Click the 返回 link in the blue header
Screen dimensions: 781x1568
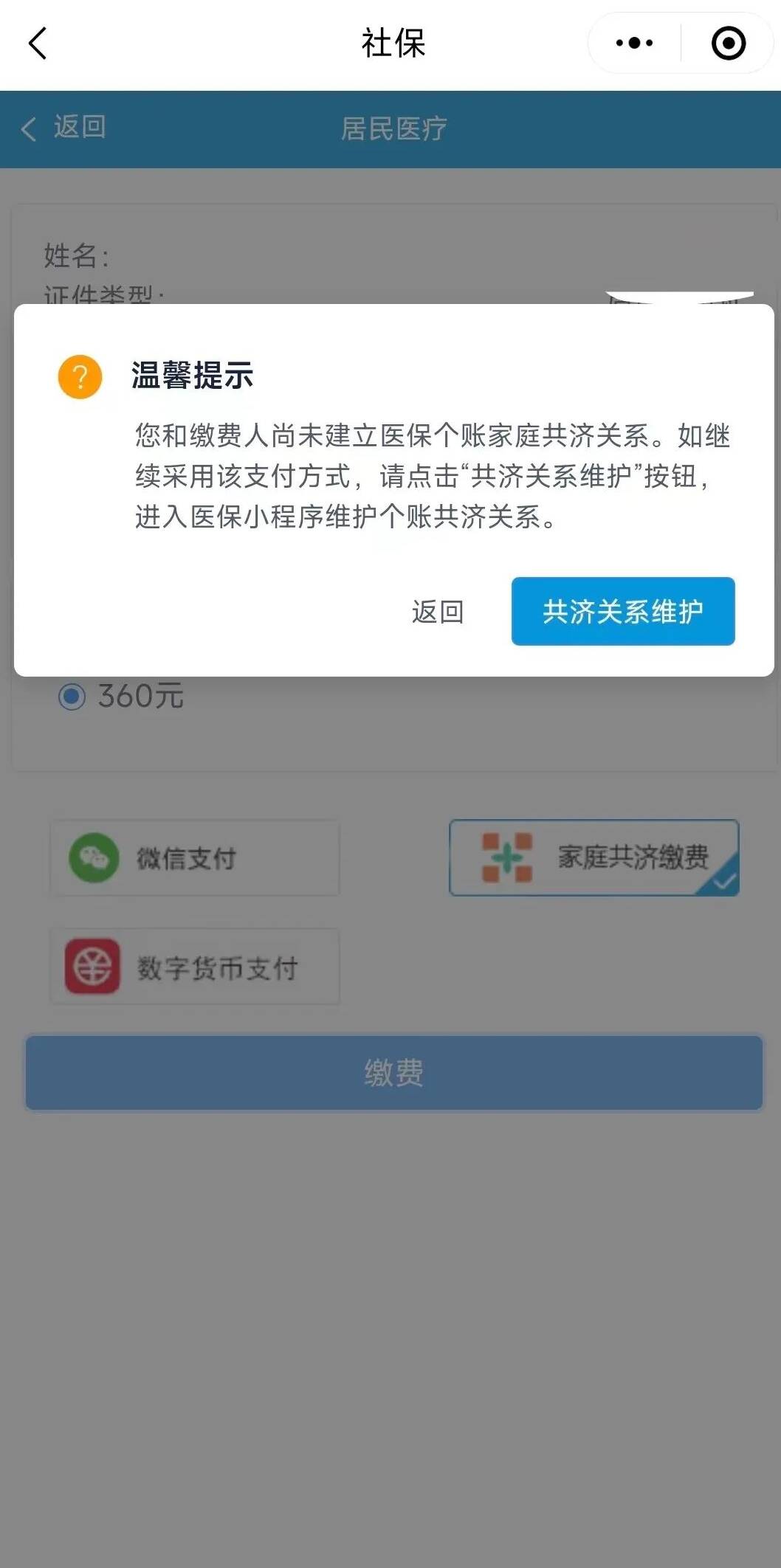pos(79,129)
